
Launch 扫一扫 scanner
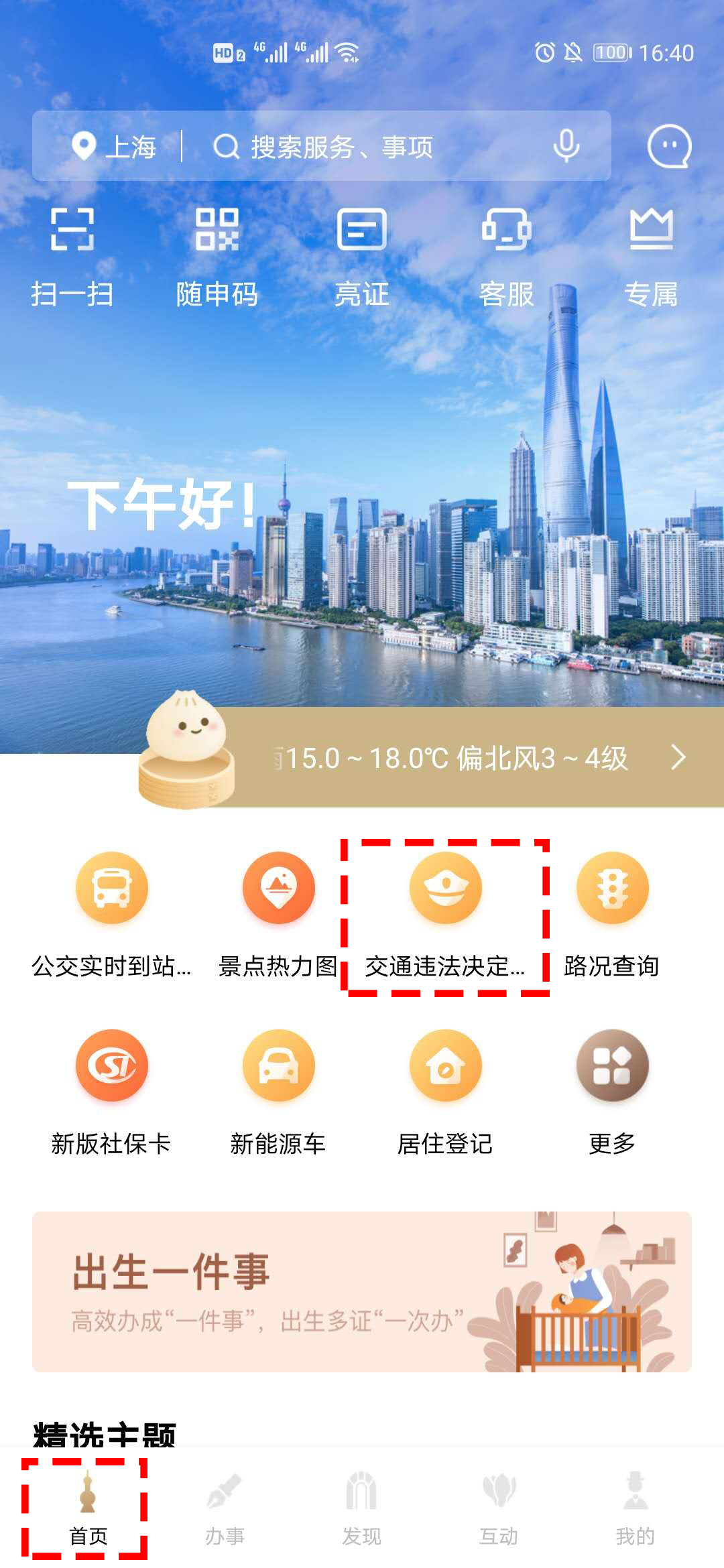[72, 255]
